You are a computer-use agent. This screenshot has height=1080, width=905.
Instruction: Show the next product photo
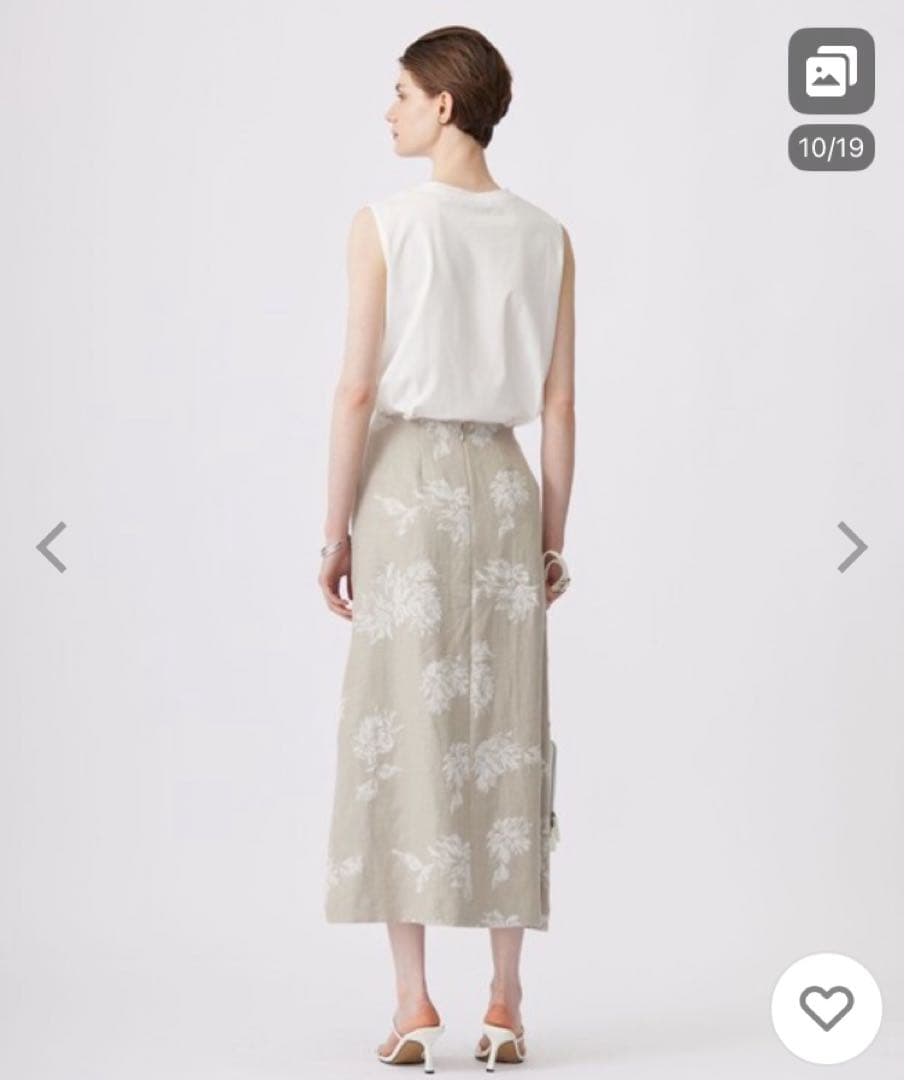851,547
